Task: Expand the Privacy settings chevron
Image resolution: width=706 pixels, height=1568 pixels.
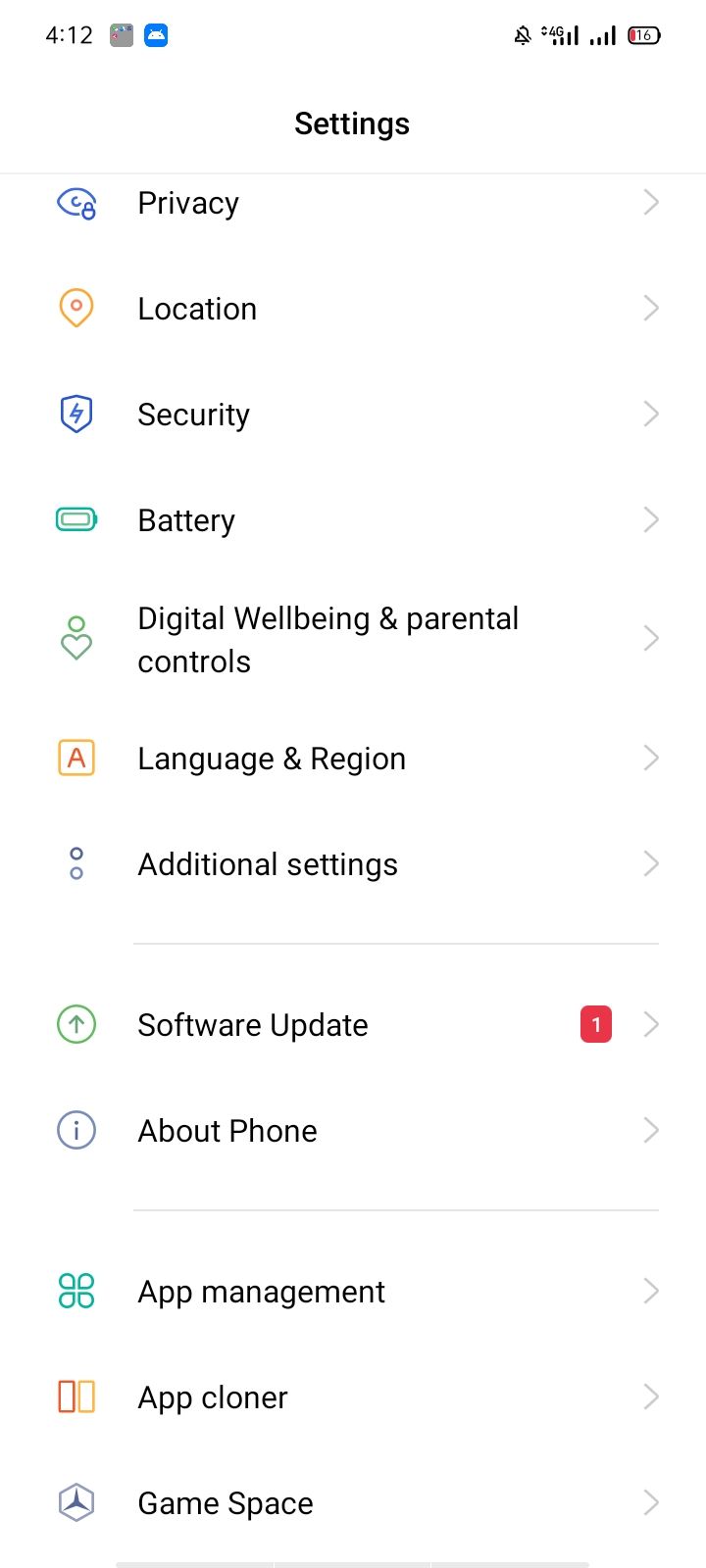Action: coord(651,202)
